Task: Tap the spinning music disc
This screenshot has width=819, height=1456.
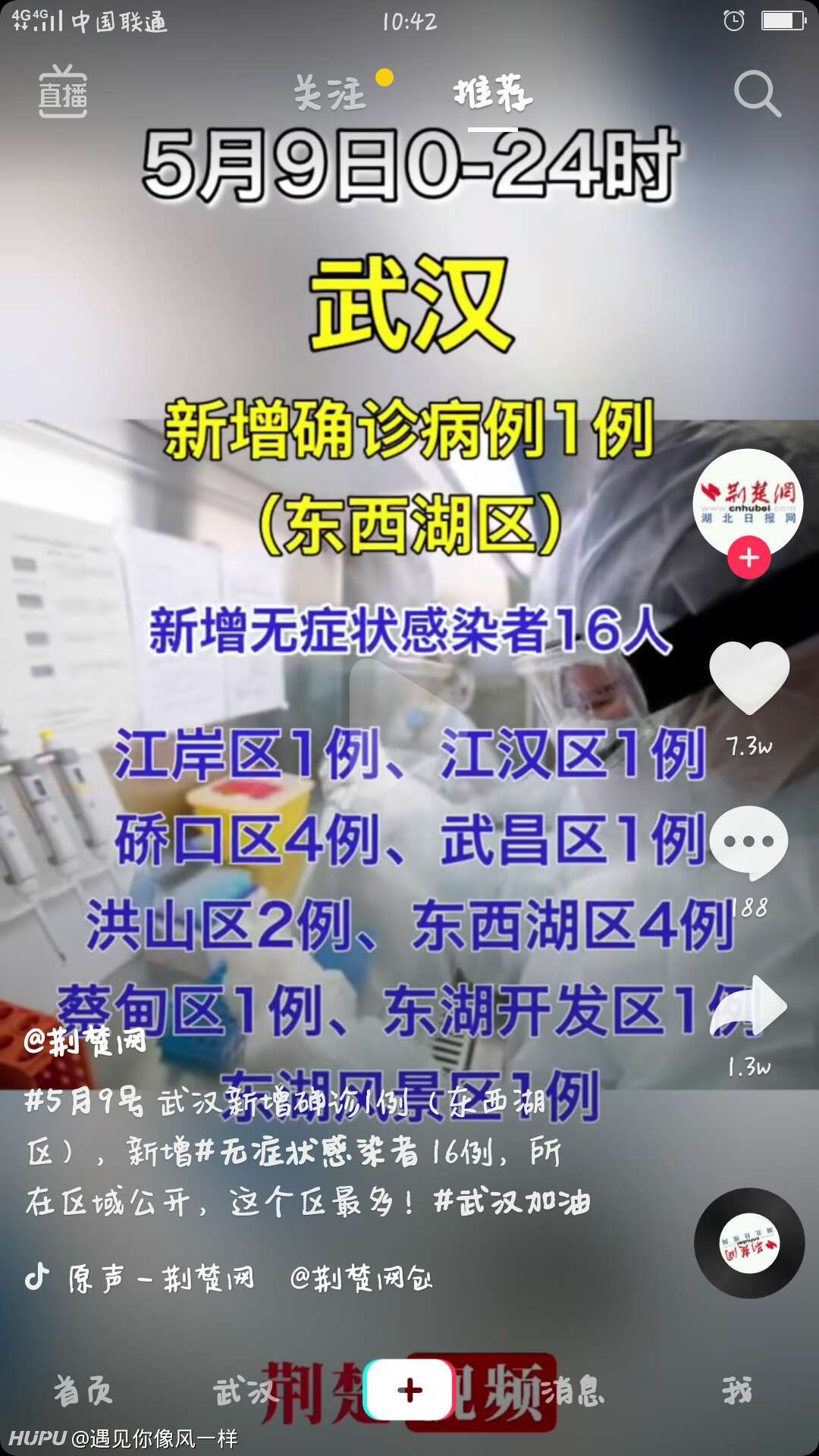Action: 749,1243
